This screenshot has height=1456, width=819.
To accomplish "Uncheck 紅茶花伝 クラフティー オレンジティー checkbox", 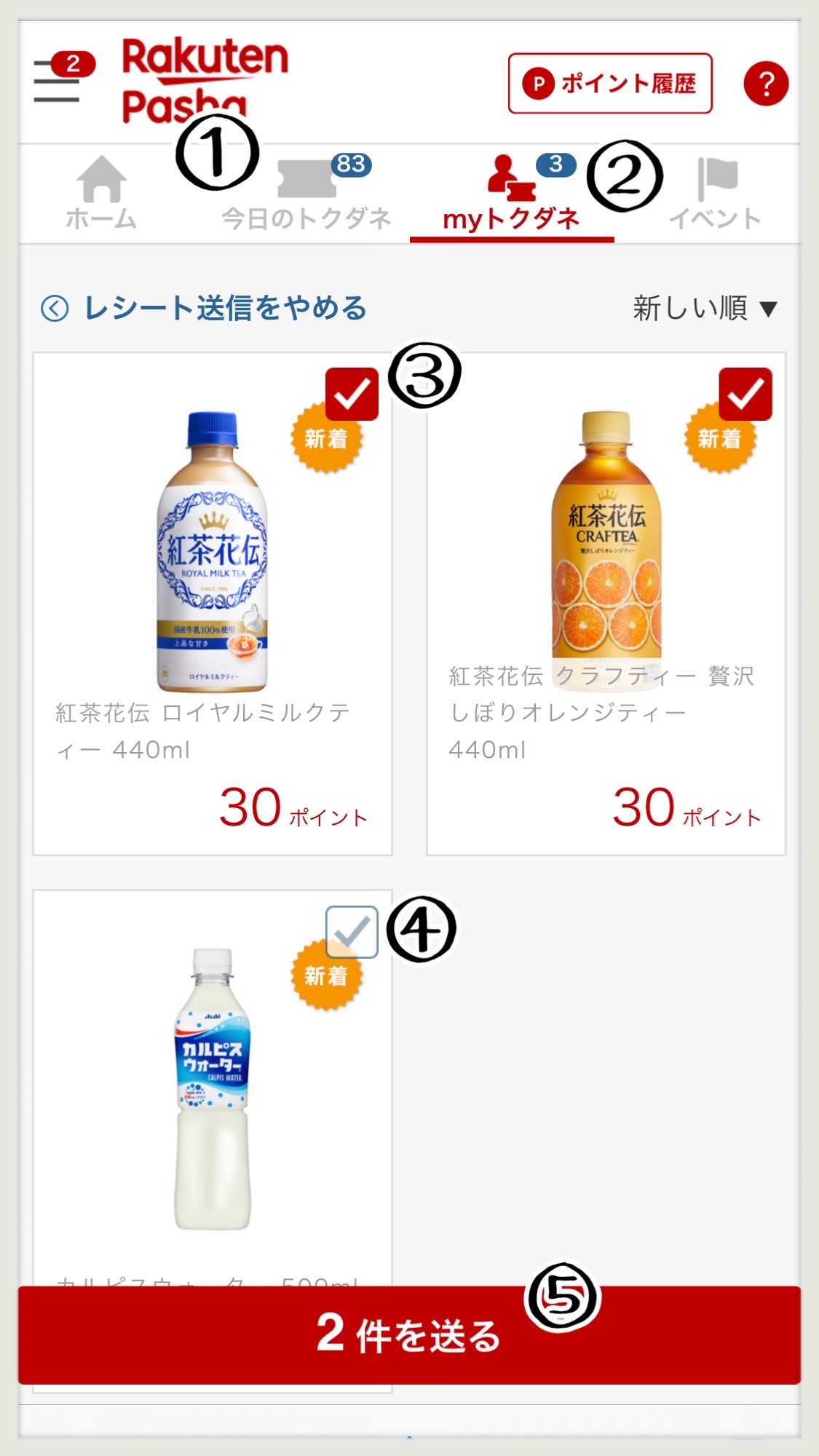I will (745, 394).
